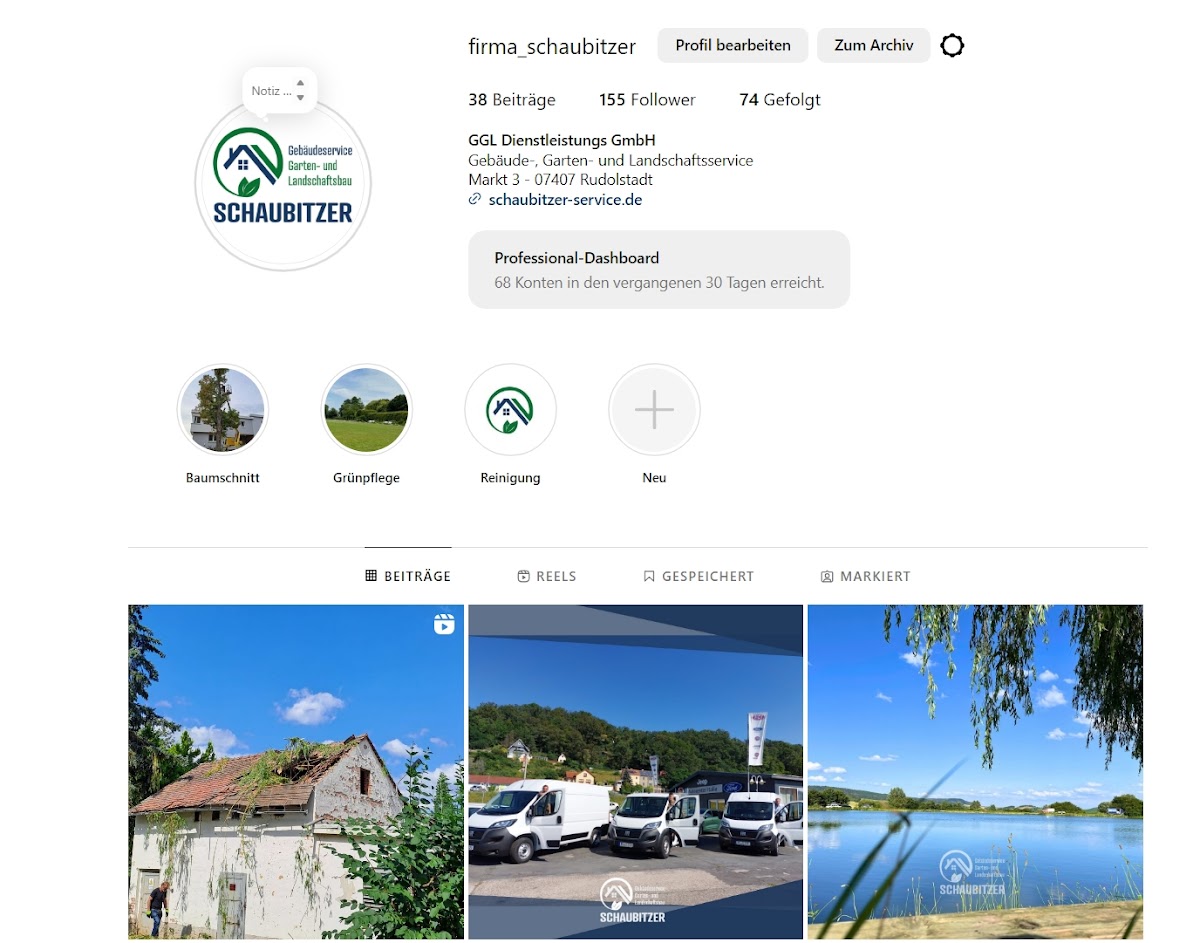Open the settings gear icon
The width and height of the screenshot is (1200, 943).
(x=952, y=46)
